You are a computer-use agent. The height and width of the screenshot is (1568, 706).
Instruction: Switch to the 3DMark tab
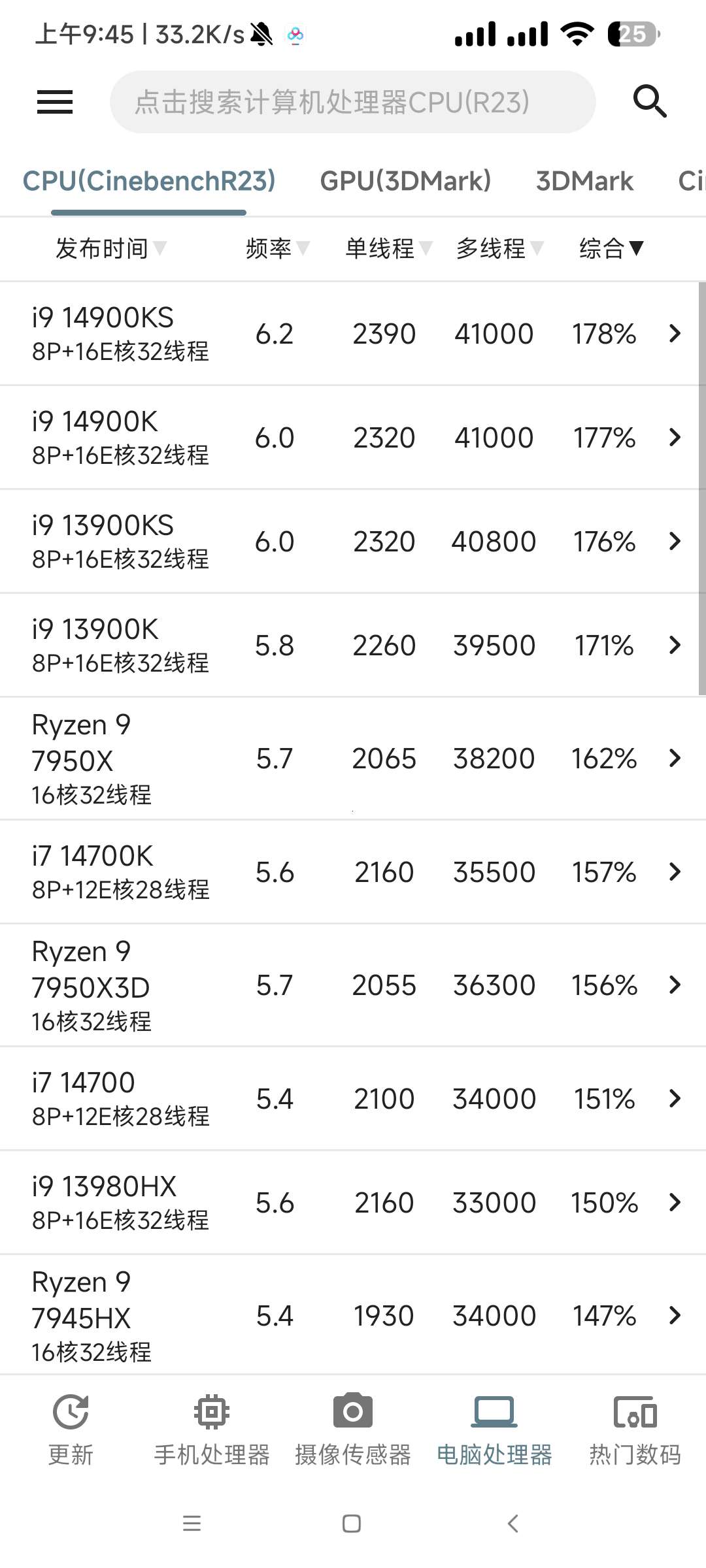(x=584, y=181)
